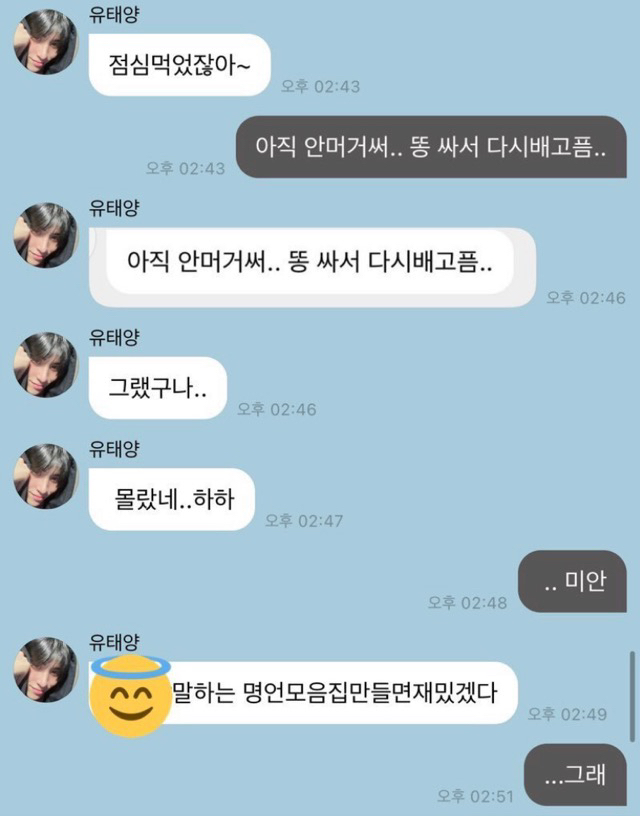Open 유태양's avatar next to 명언모음집 message

[x=45, y=670]
